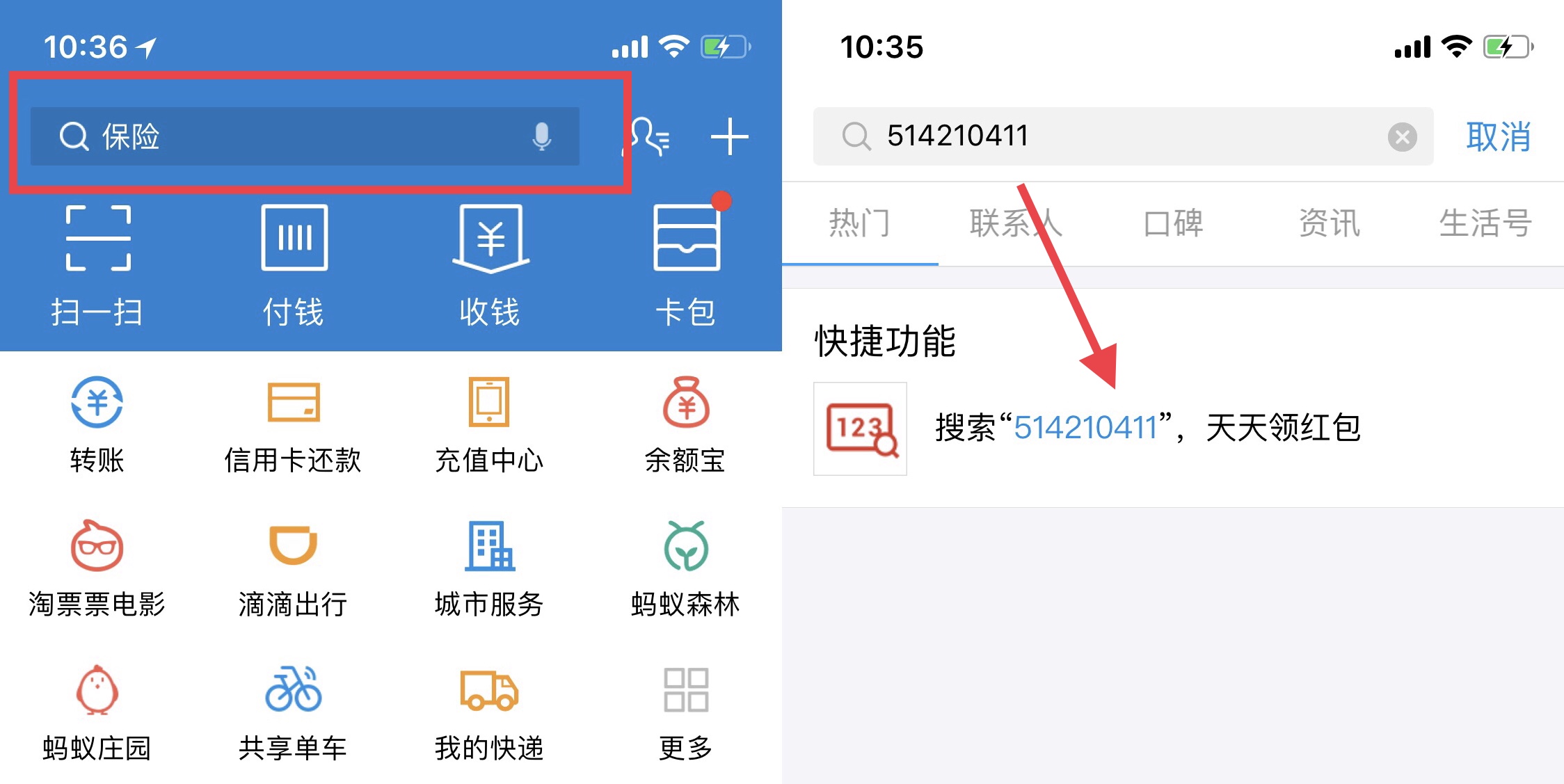Open 付钱 payment code
Screen dimensions: 1564x784
point(294,264)
